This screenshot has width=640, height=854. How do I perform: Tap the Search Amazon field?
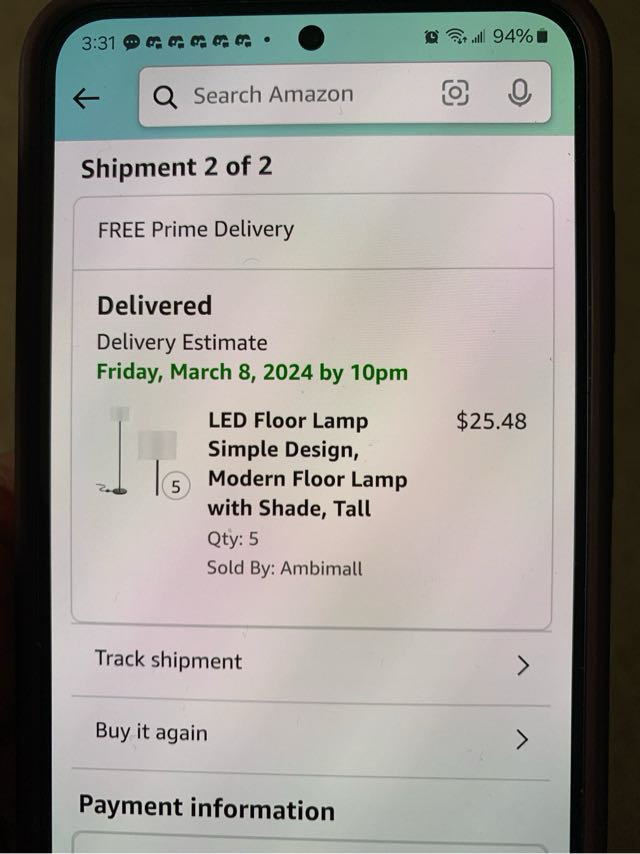[x=290, y=95]
